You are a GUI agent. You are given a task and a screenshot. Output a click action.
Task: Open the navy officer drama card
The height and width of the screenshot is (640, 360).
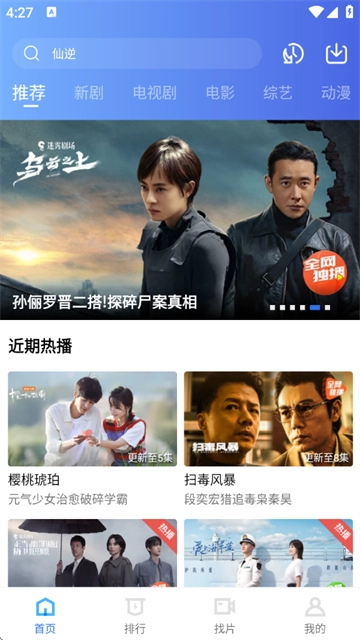[269, 553]
